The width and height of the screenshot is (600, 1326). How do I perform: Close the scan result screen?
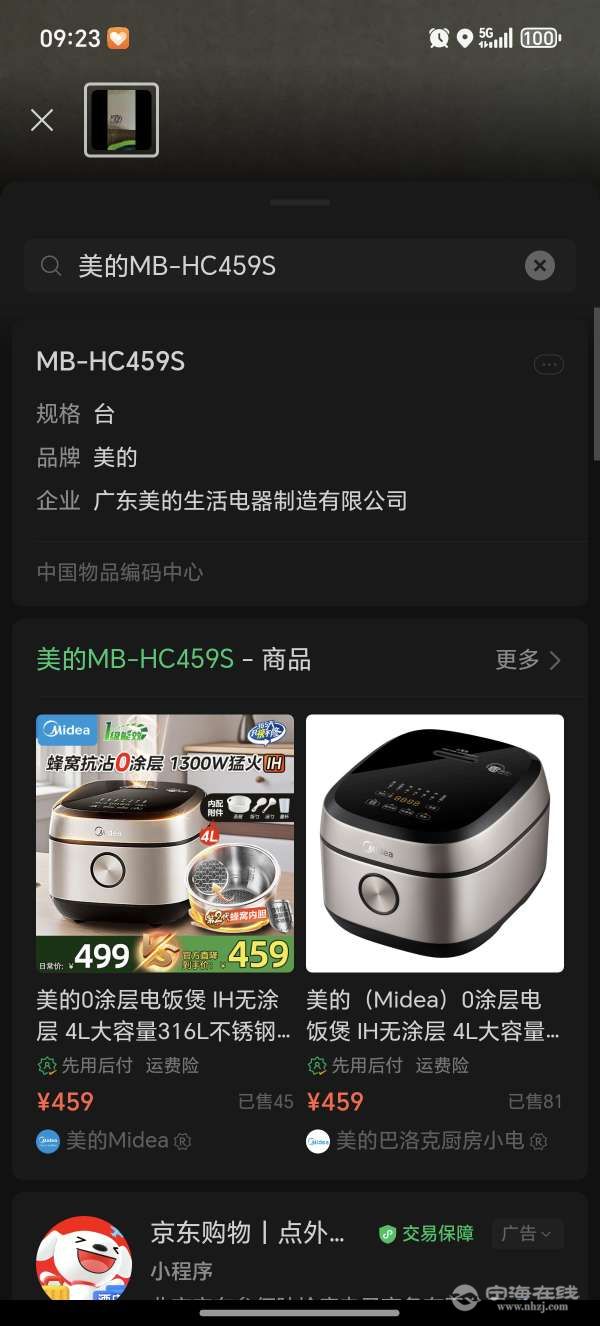[x=42, y=121]
